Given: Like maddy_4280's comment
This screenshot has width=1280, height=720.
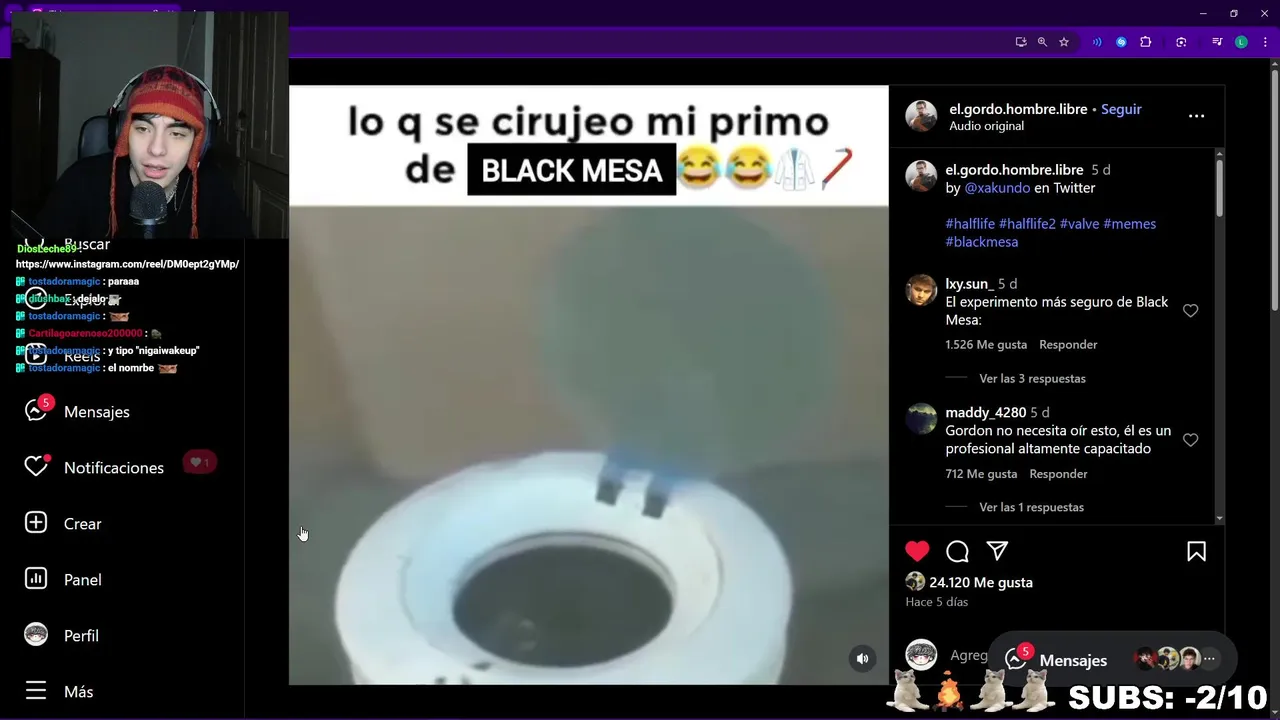Looking at the screenshot, I should (1190, 440).
